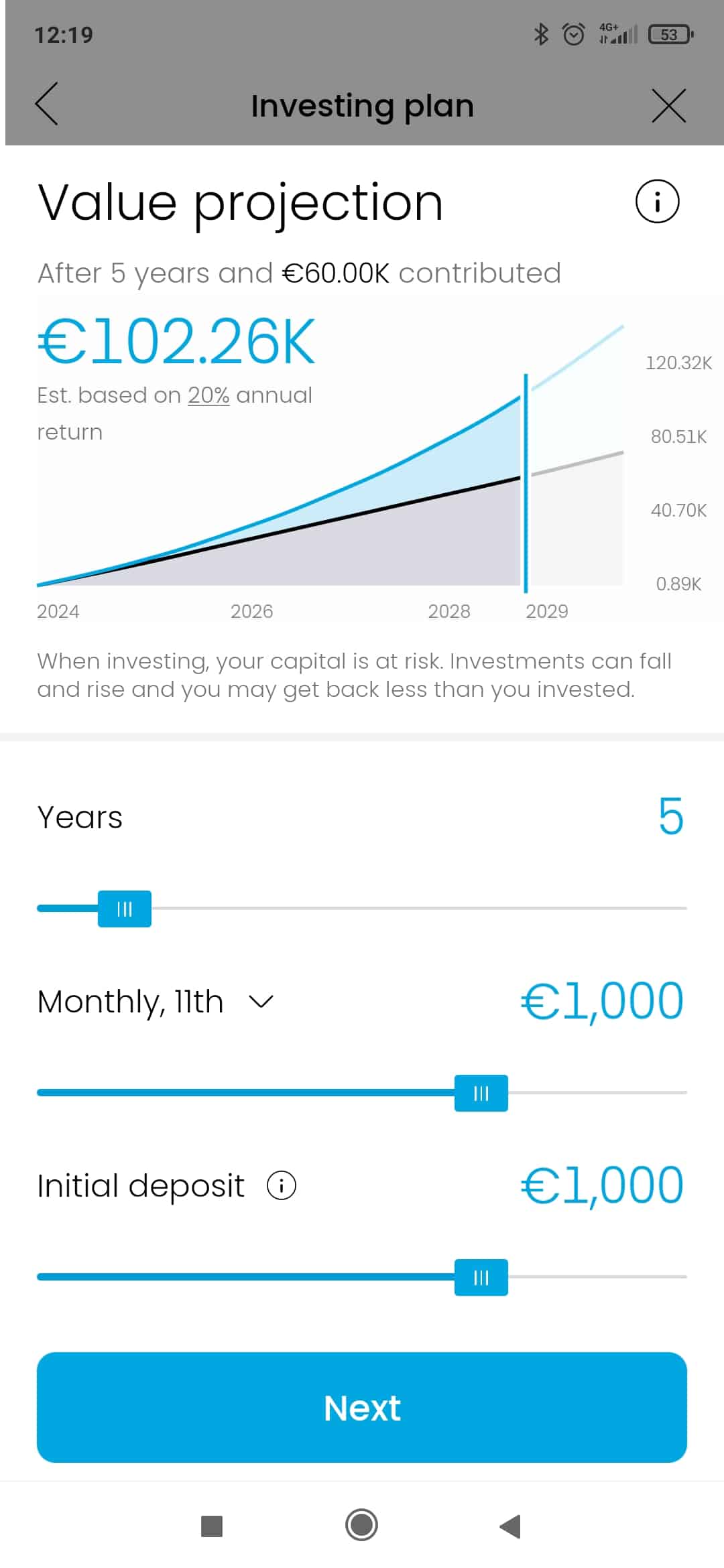The width and height of the screenshot is (724, 1568).
Task: Go to the system home screen
Action: [362, 1525]
